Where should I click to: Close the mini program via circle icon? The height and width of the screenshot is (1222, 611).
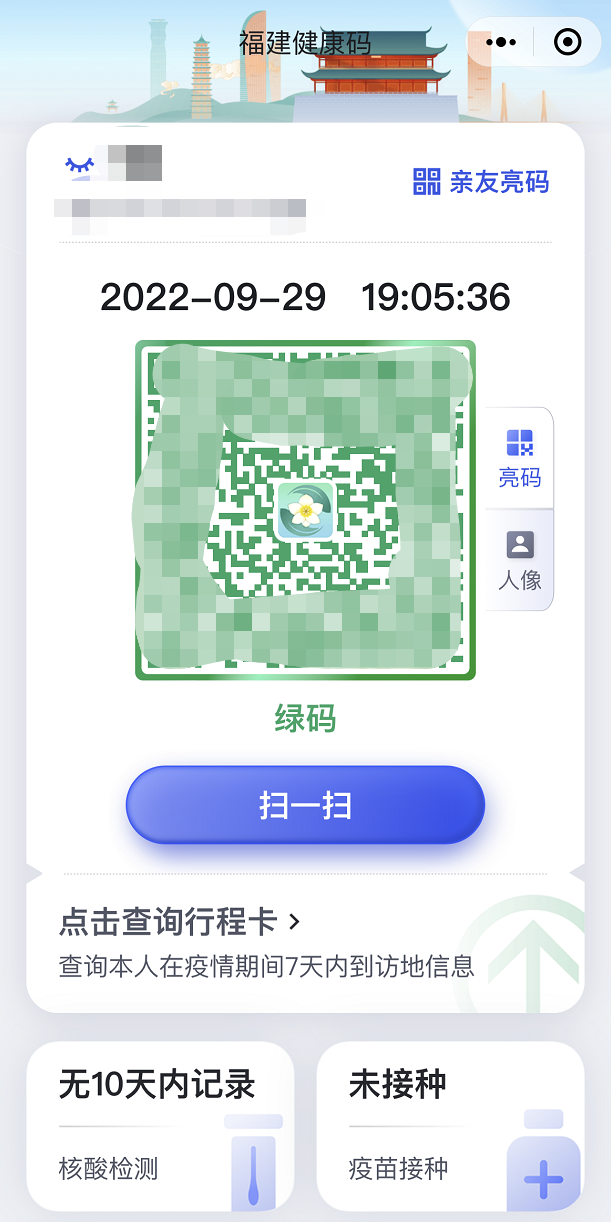pyautogui.click(x=567, y=42)
